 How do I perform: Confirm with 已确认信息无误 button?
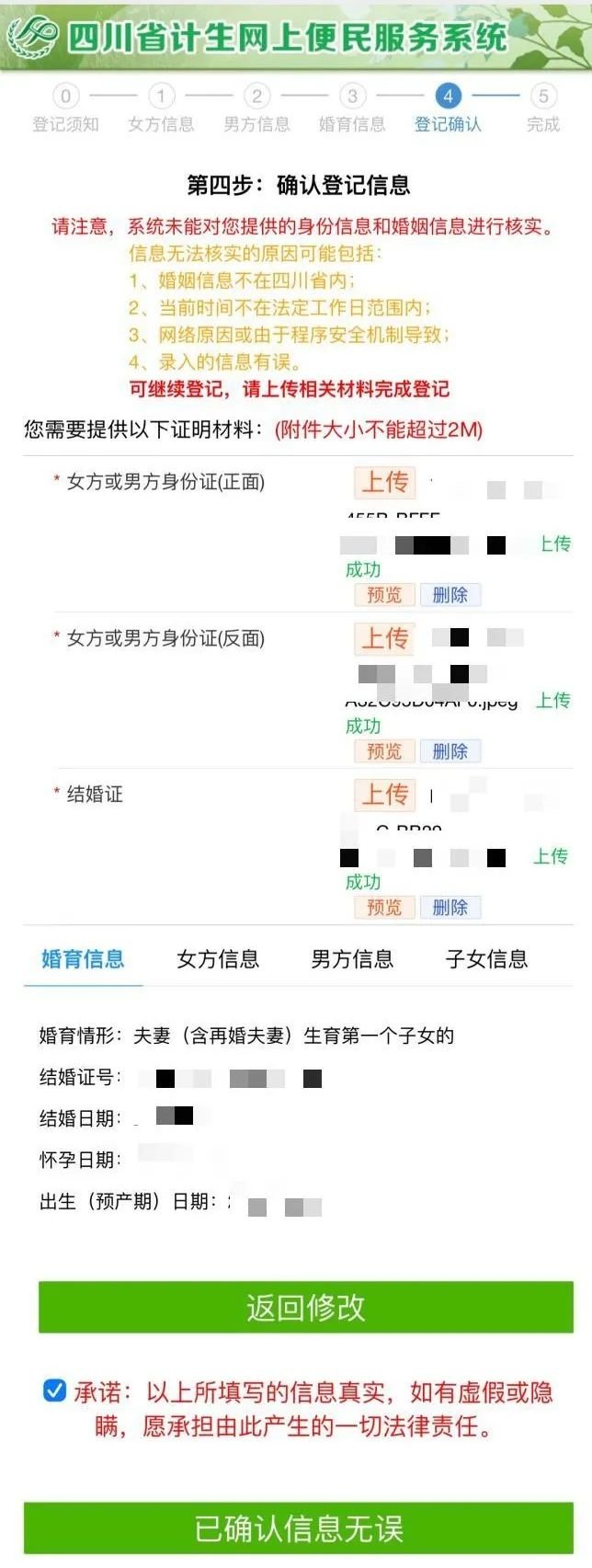click(x=298, y=1528)
